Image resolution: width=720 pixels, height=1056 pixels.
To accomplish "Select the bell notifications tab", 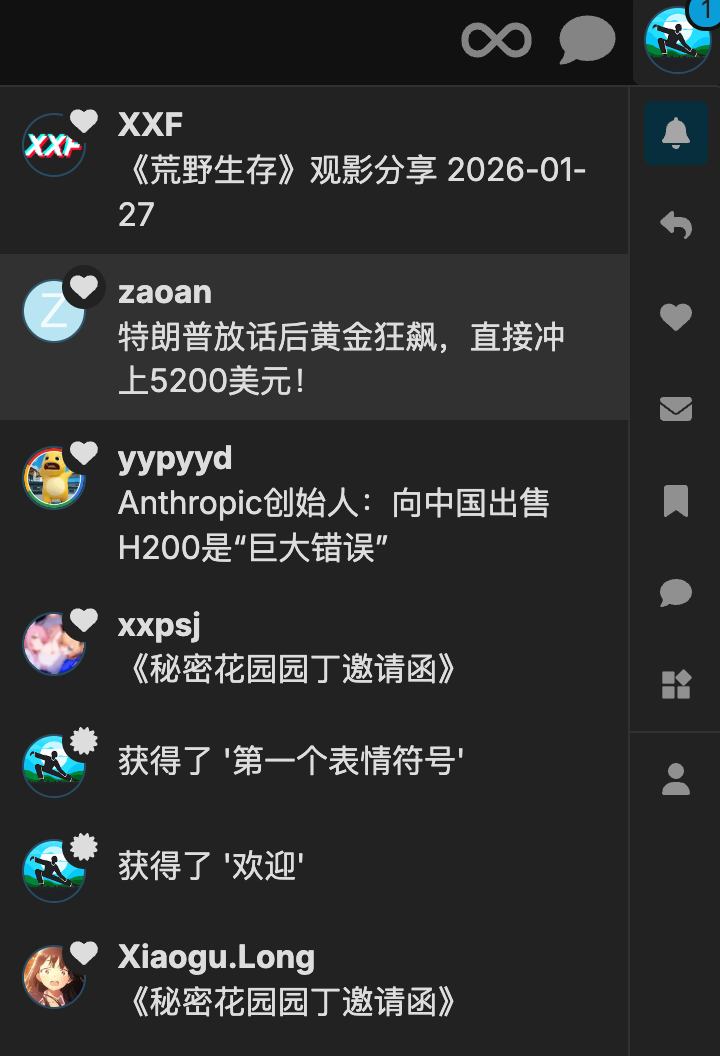I will tap(676, 133).
